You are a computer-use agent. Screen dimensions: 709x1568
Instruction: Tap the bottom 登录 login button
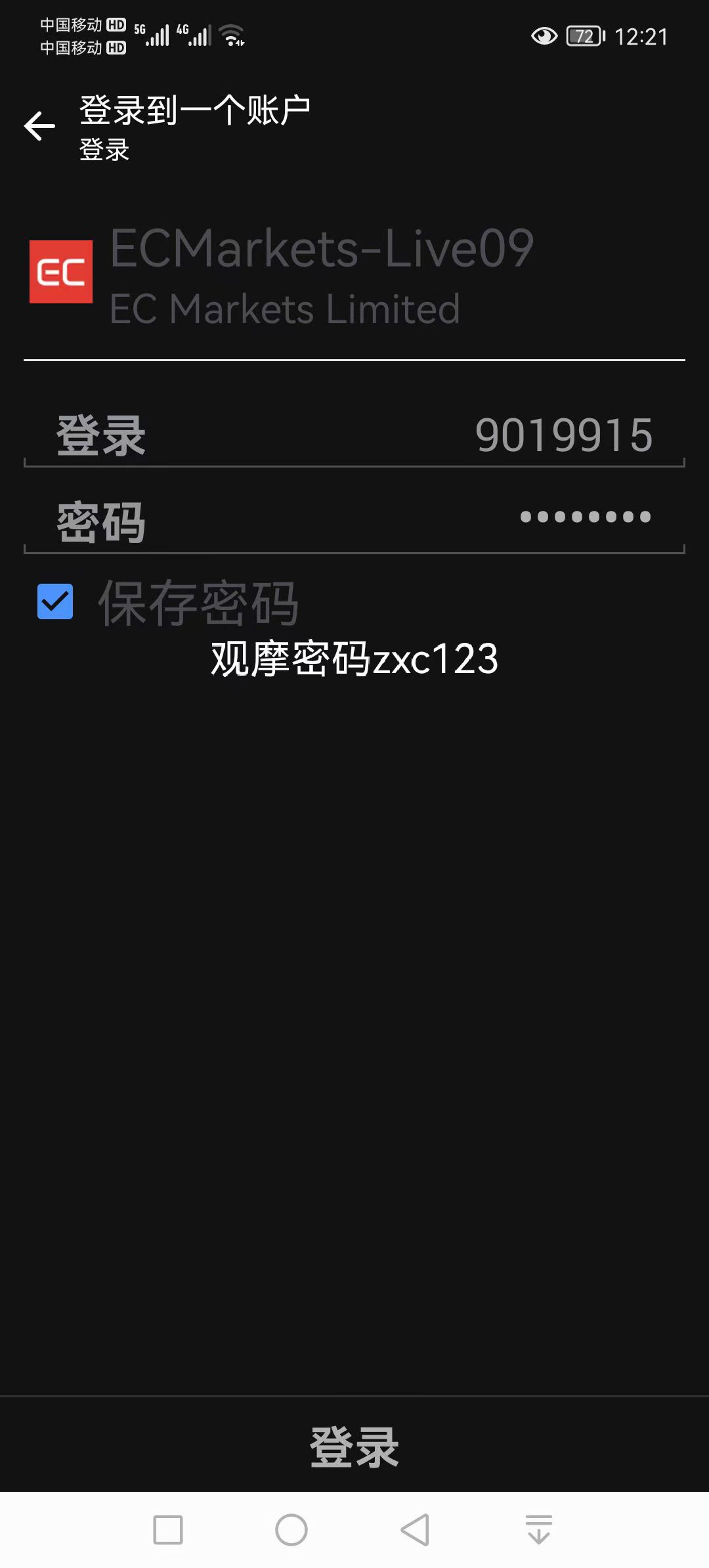coord(354,1448)
